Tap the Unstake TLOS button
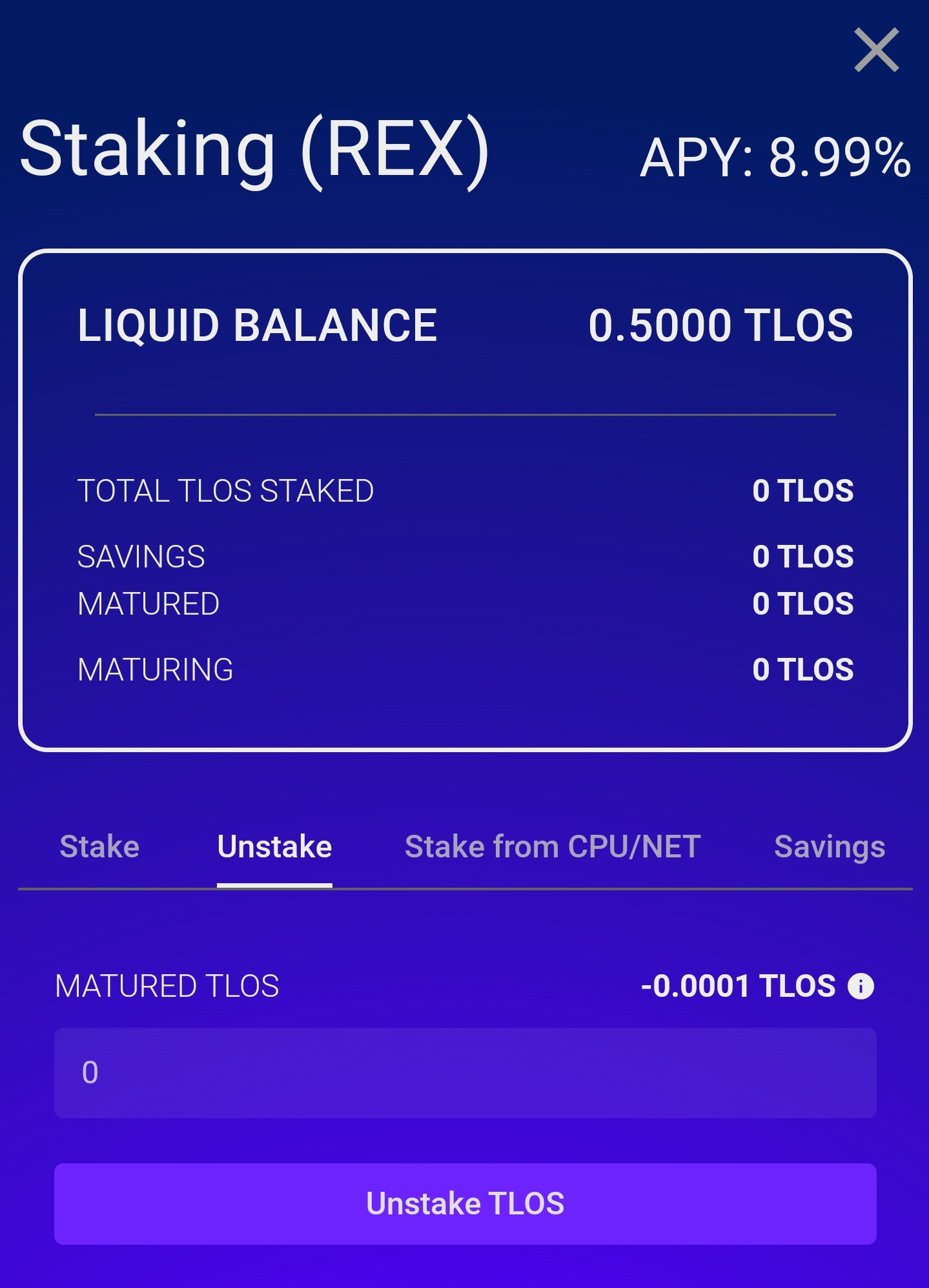The image size is (929, 1288). (x=465, y=1203)
